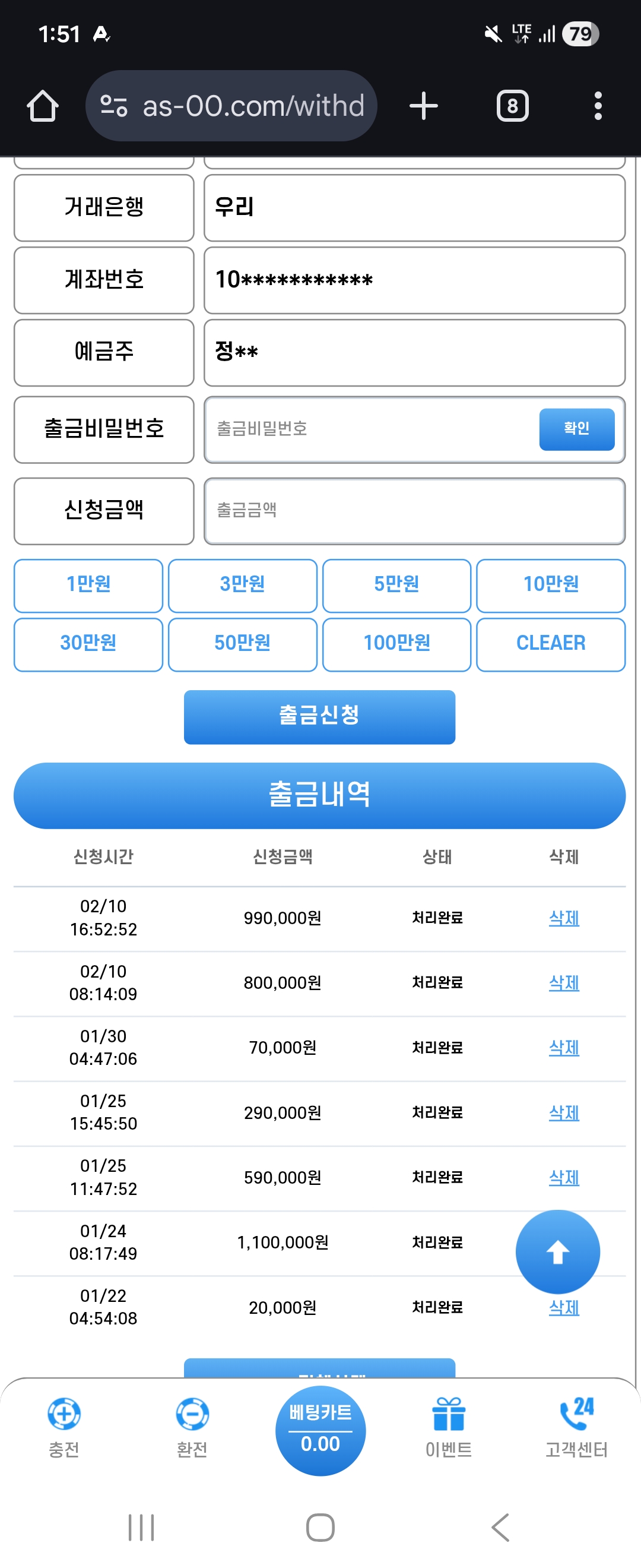Open a new browser tab with the plus icon
The image size is (641, 1568).
[x=423, y=105]
